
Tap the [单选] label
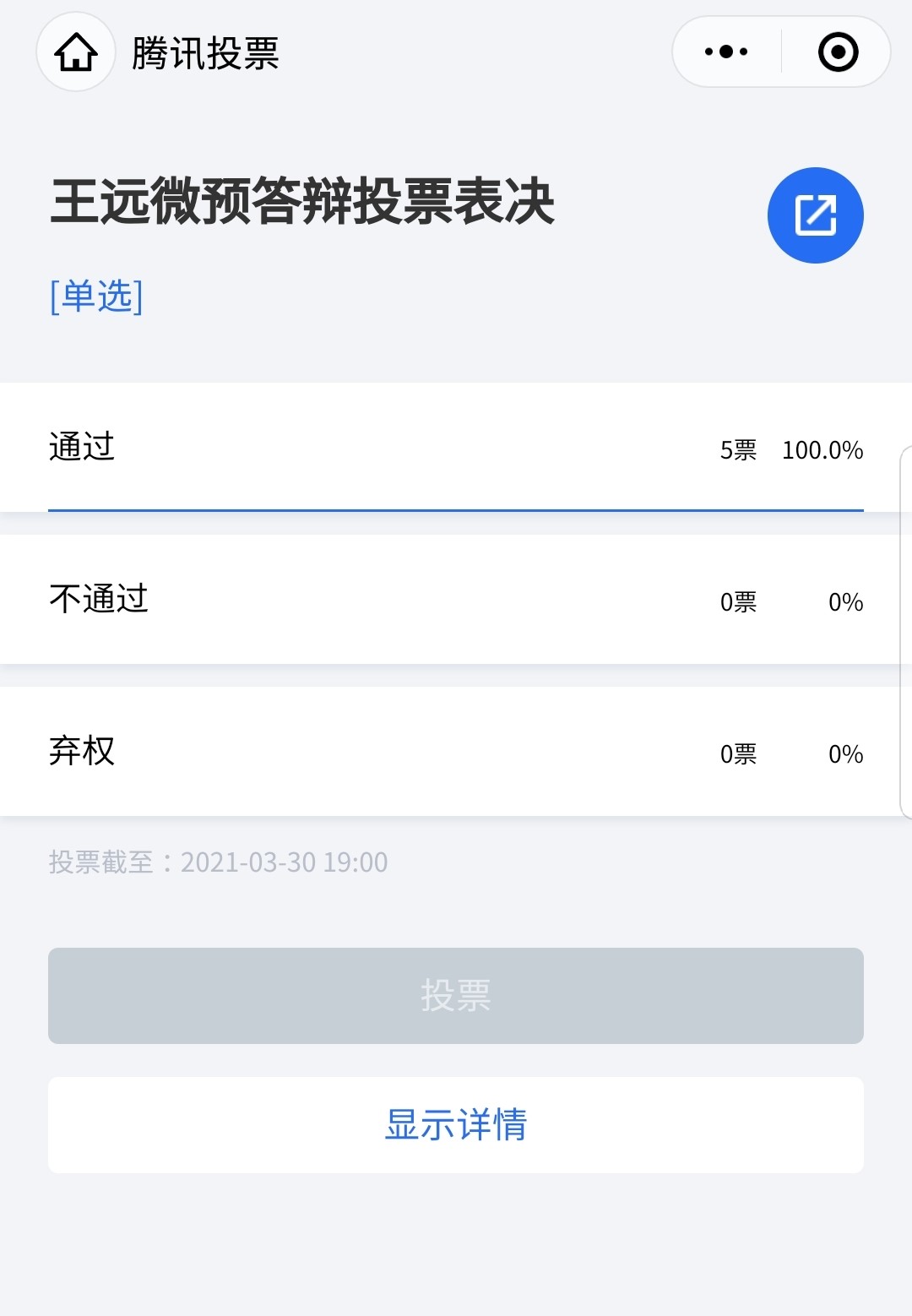97,297
